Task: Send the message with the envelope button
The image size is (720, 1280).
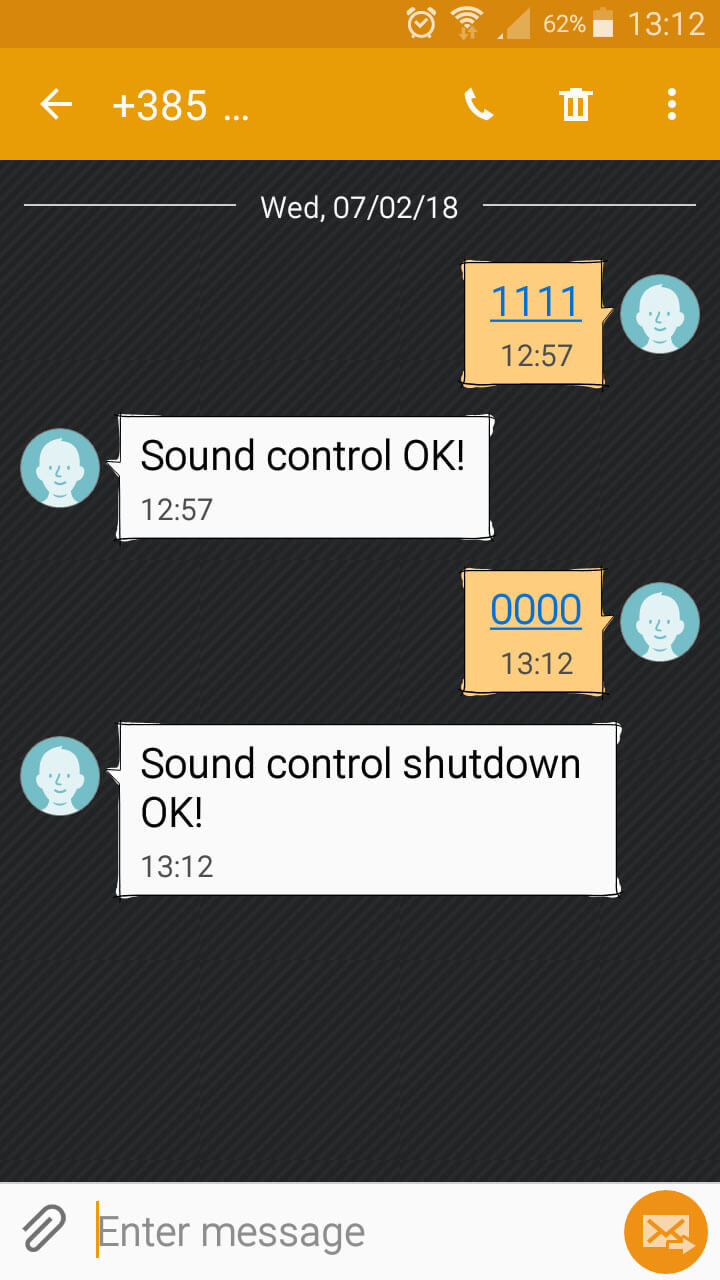Action: 666,1232
